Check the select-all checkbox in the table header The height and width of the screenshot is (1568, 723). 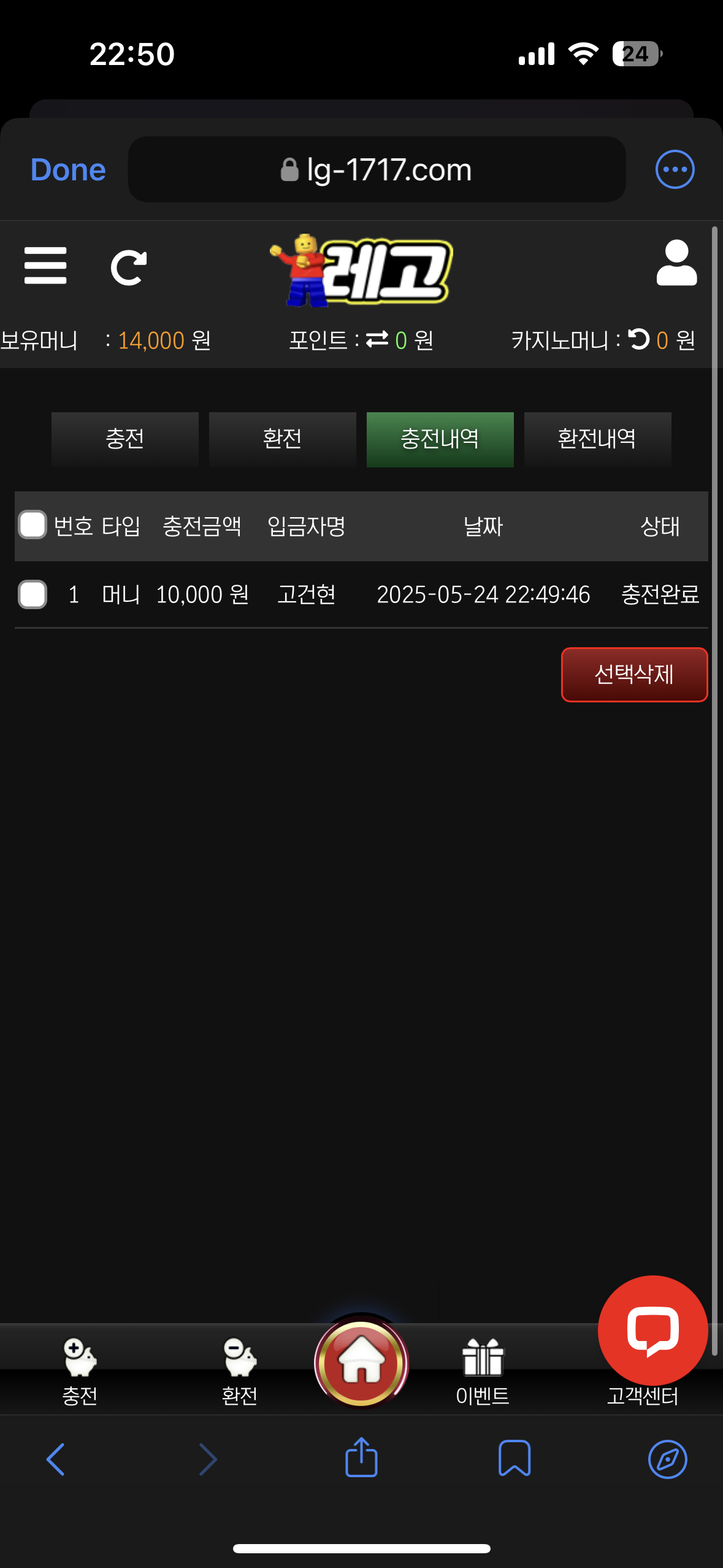pyautogui.click(x=33, y=525)
